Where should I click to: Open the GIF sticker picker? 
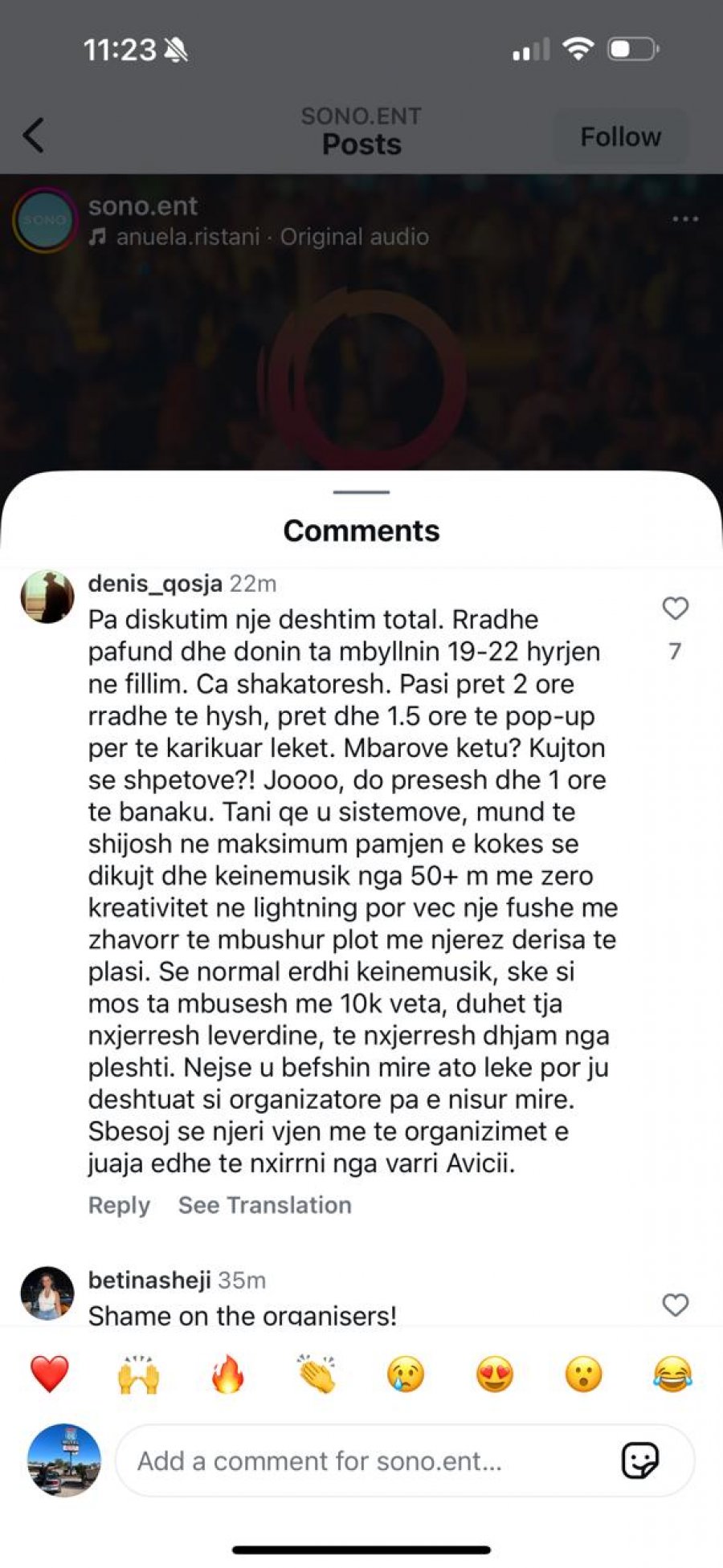pyautogui.click(x=640, y=1460)
